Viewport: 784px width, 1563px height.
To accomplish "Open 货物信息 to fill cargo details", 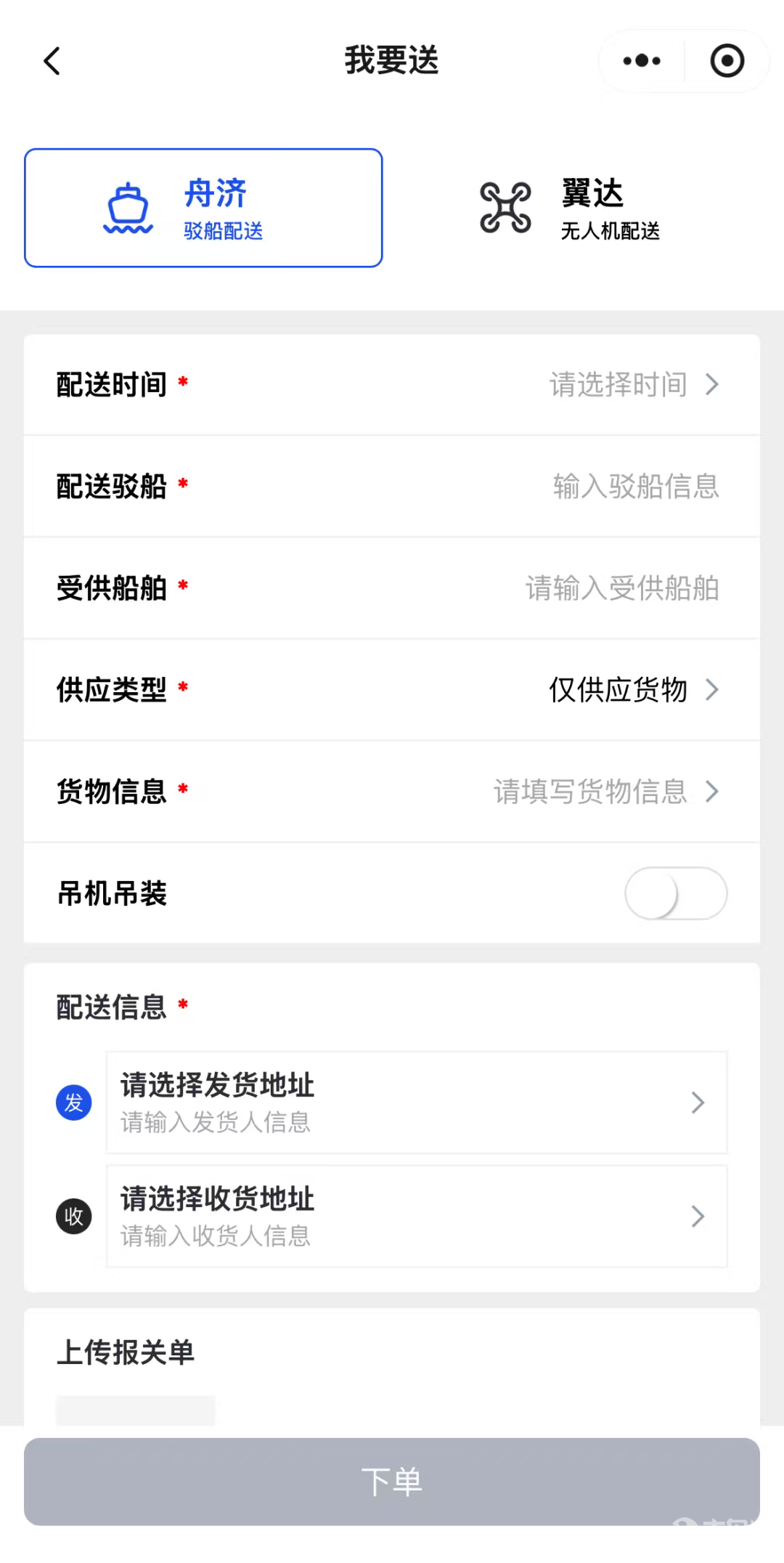I will (605, 792).
